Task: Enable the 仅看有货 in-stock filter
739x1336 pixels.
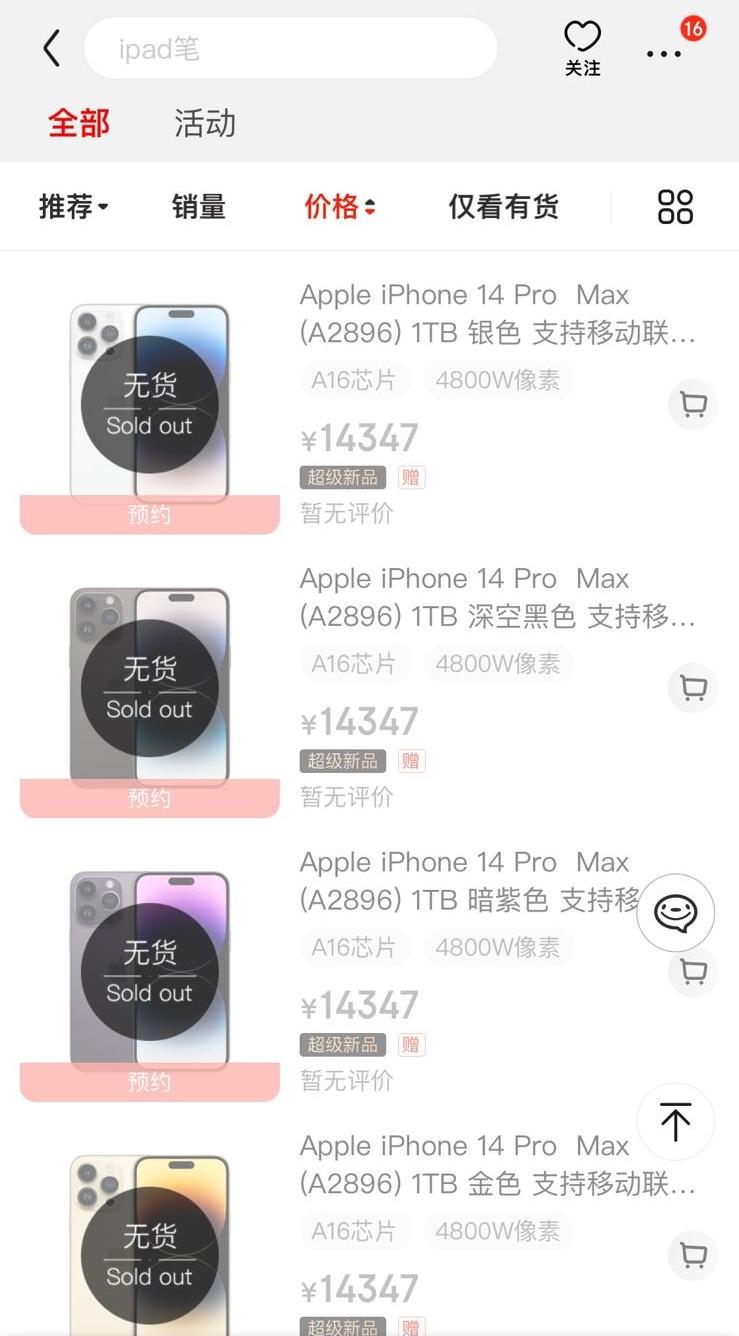Action: [504, 206]
